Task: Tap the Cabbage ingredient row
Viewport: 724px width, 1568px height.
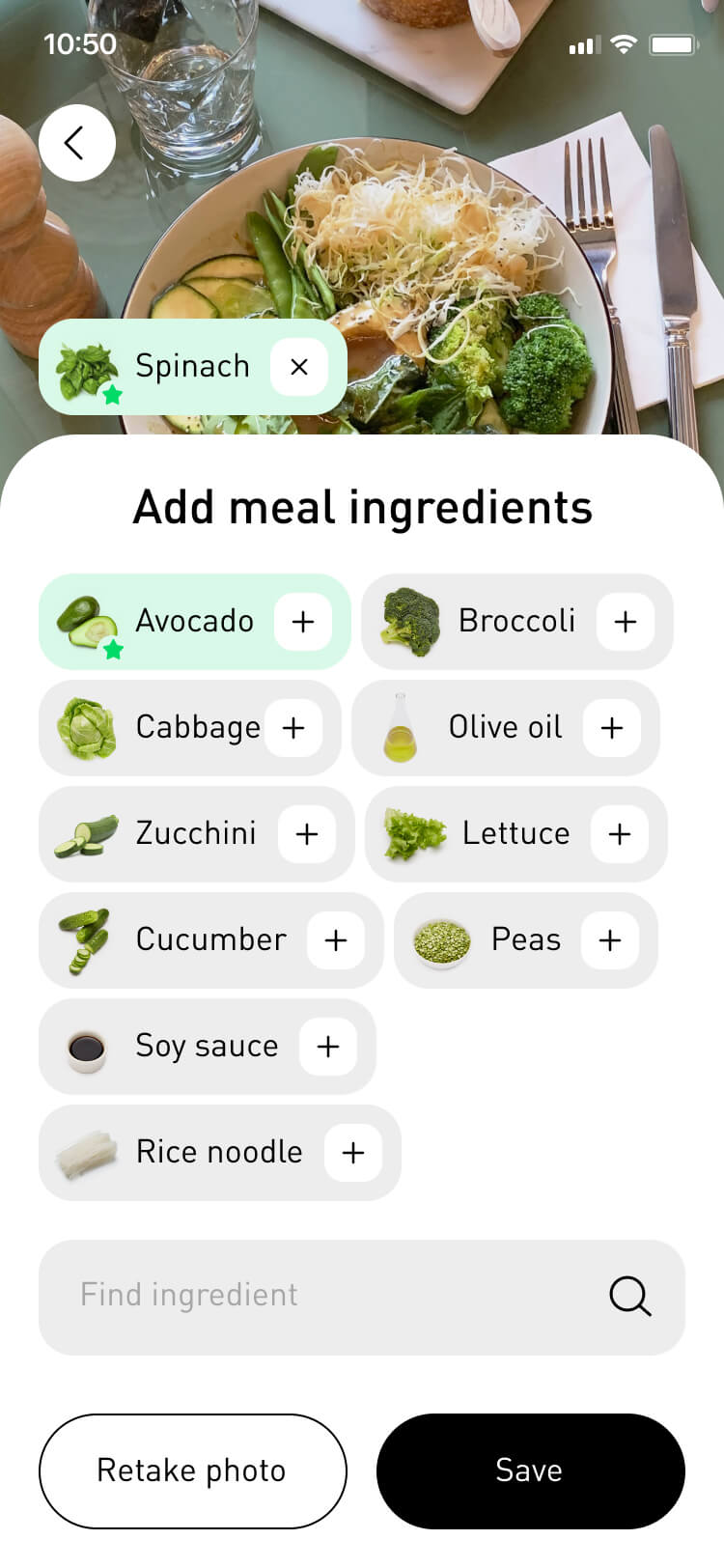Action: 189,728
